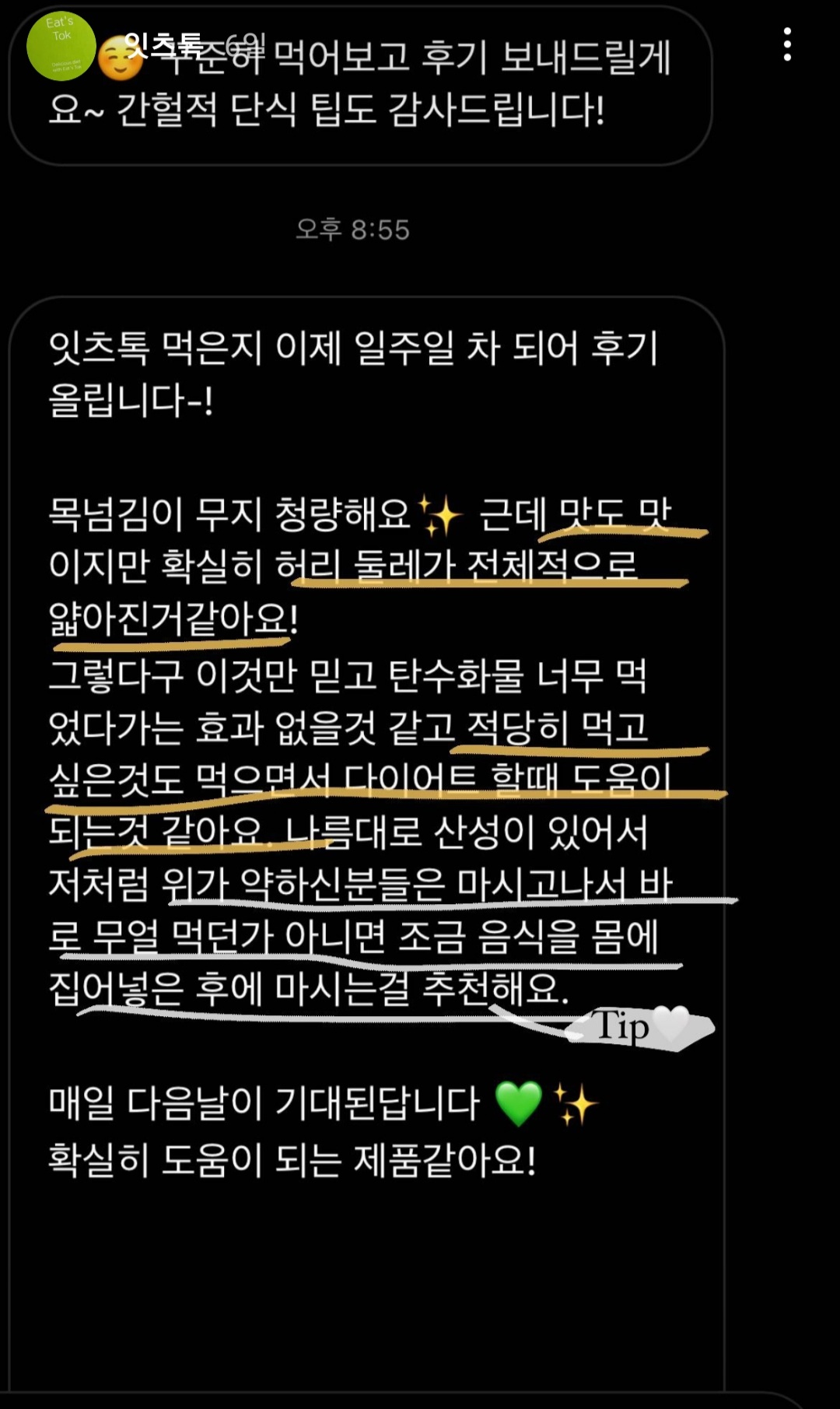Open the three-dot story options menu
The height and width of the screenshot is (1409, 840).
pos(787,45)
